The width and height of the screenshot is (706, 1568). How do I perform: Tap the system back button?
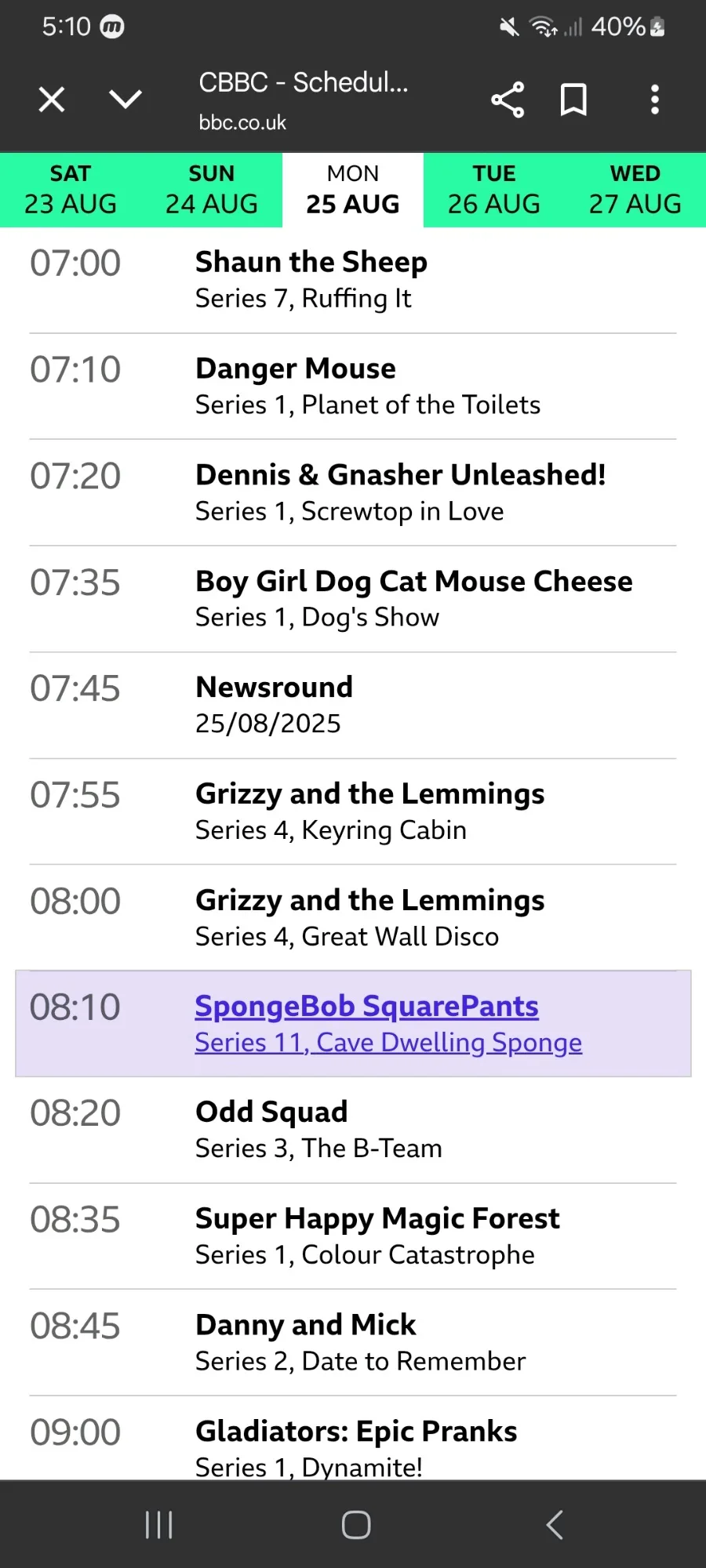(x=555, y=1525)
